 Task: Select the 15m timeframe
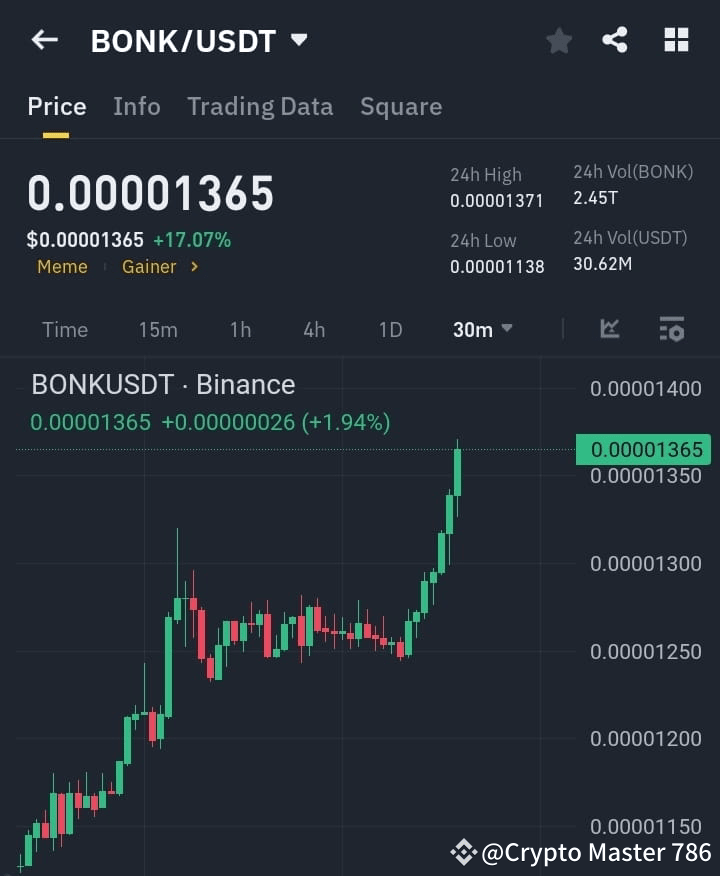[x=158, y=329]
